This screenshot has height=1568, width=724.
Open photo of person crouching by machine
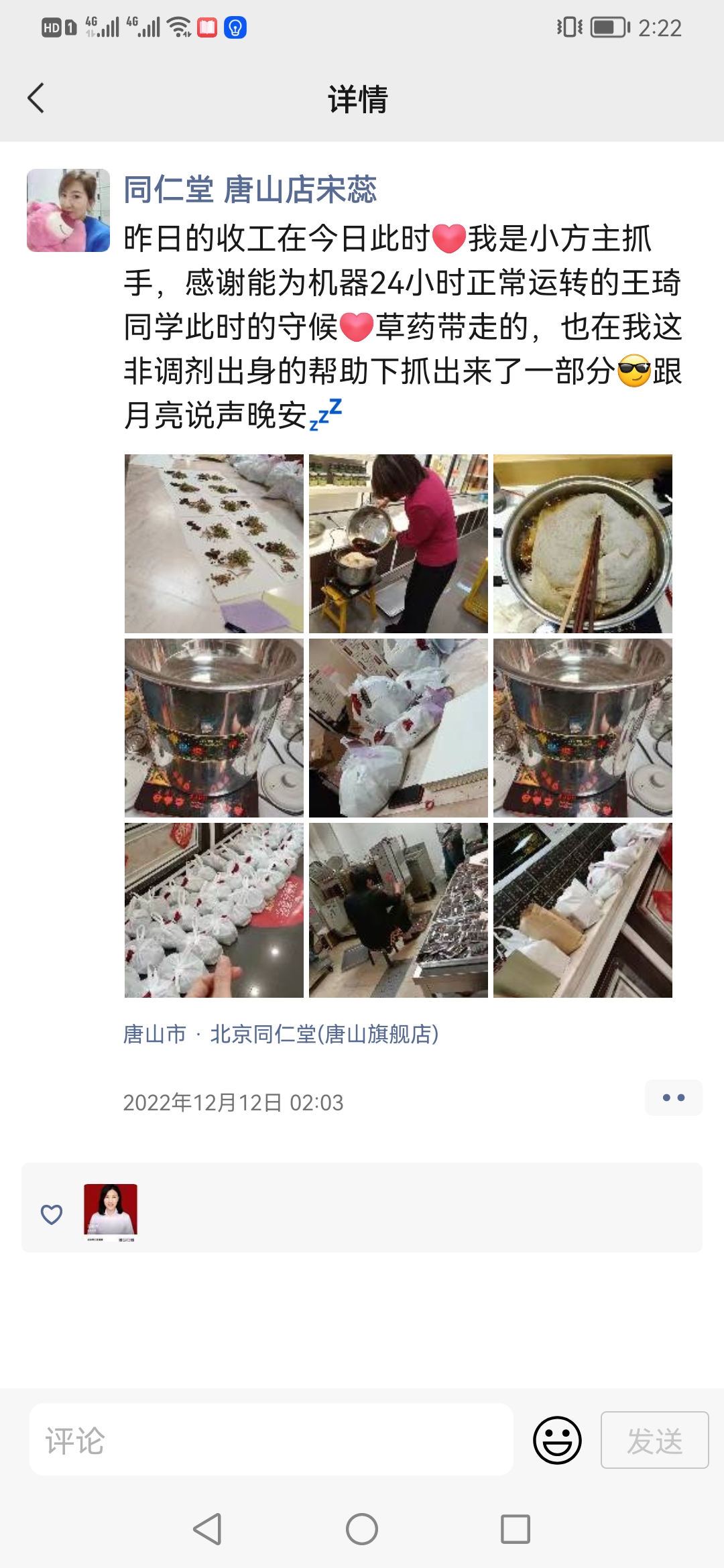(x=398, y=910)
